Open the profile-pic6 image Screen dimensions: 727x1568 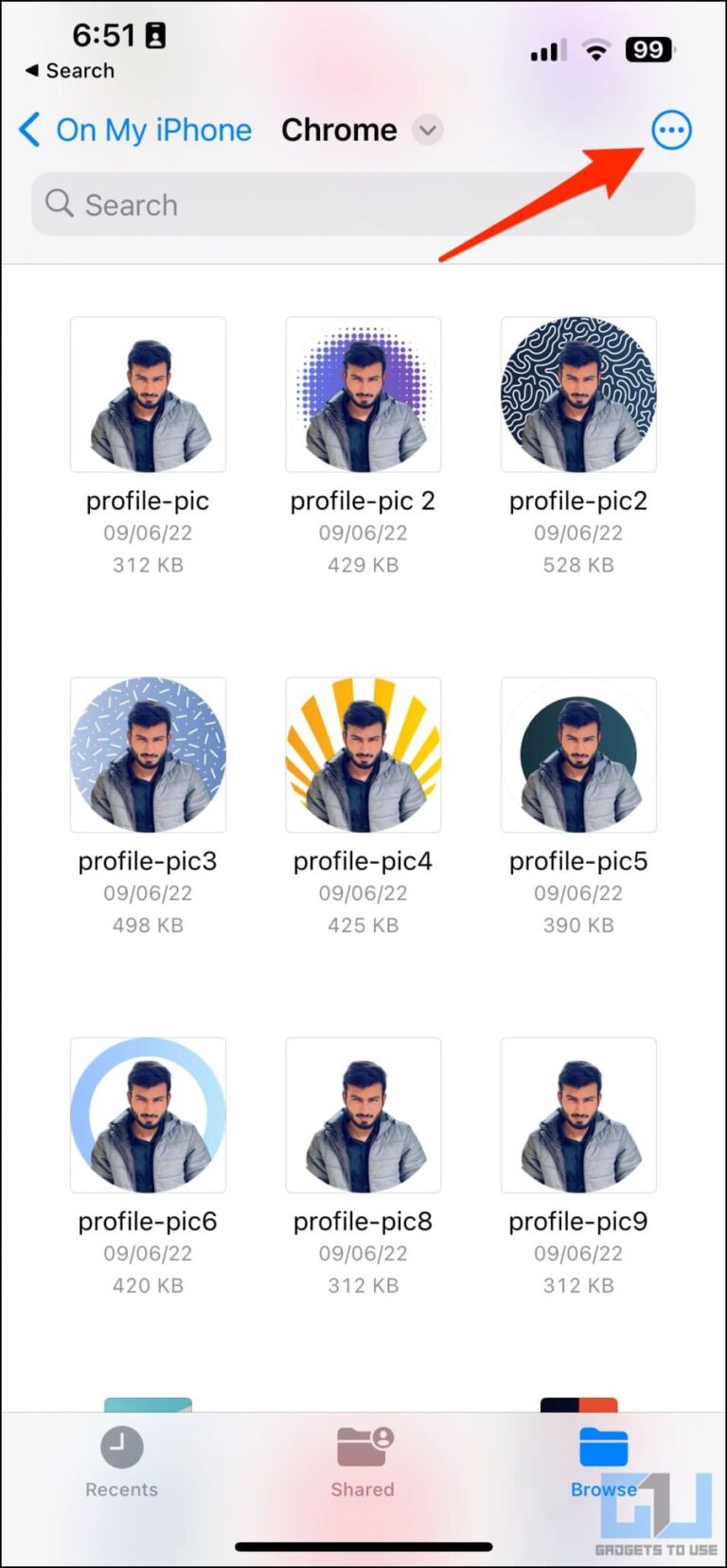149,1115
